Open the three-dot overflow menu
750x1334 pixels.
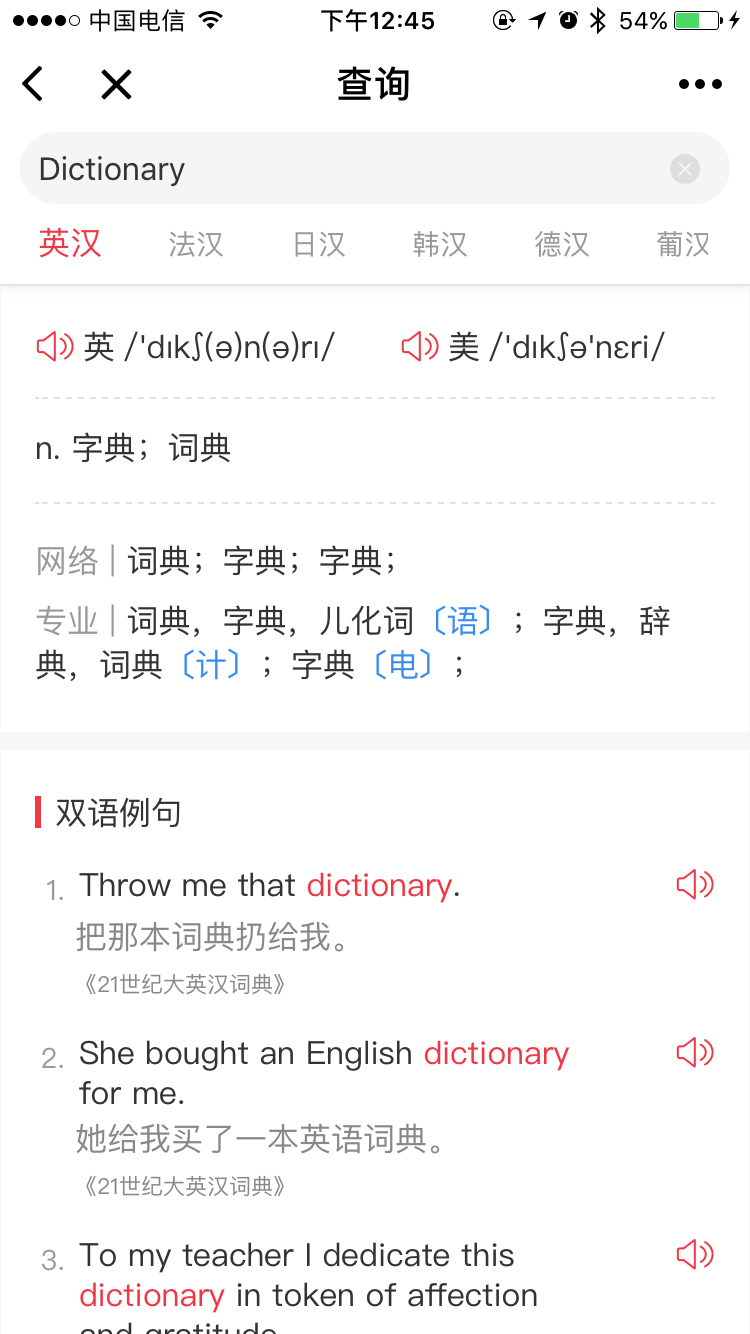[700, 84]
